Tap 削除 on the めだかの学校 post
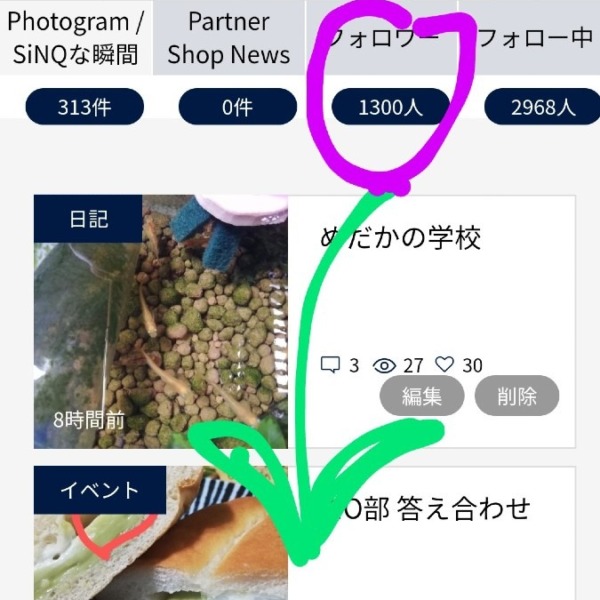600x600 pixels. pos(517,397)
